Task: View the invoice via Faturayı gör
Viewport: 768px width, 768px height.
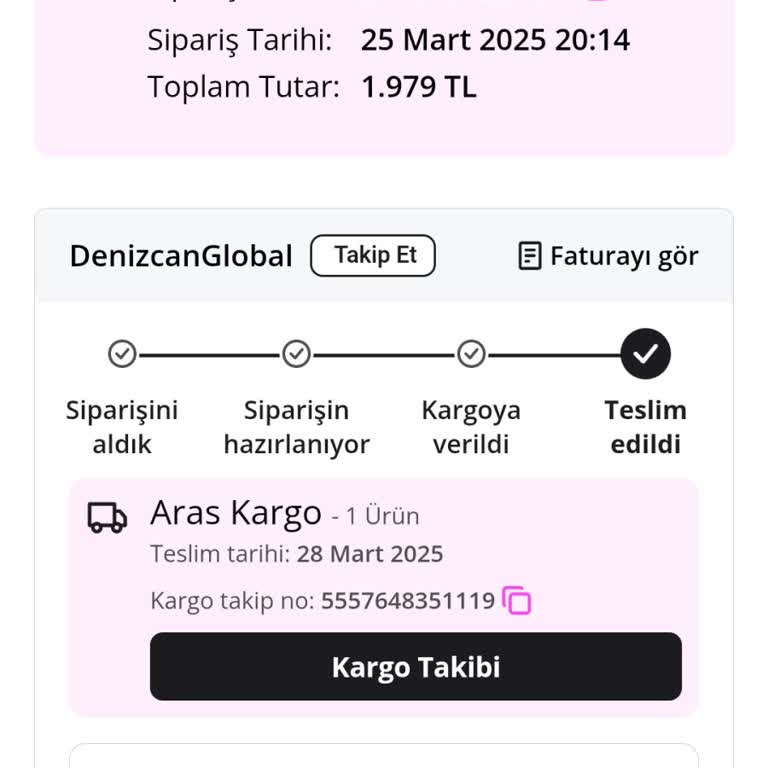Action: [608, 256]
